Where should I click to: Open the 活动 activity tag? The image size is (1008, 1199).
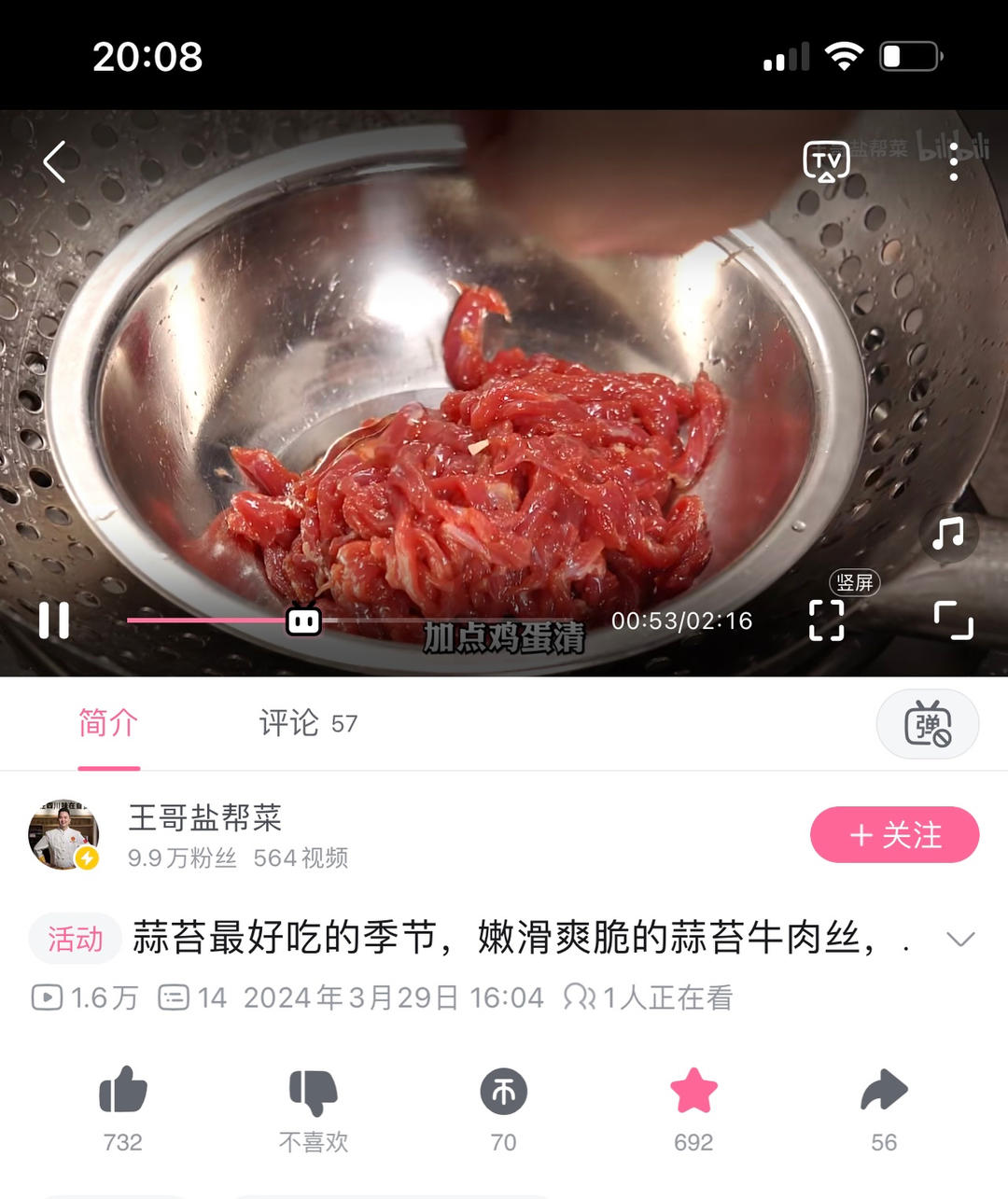76,939
